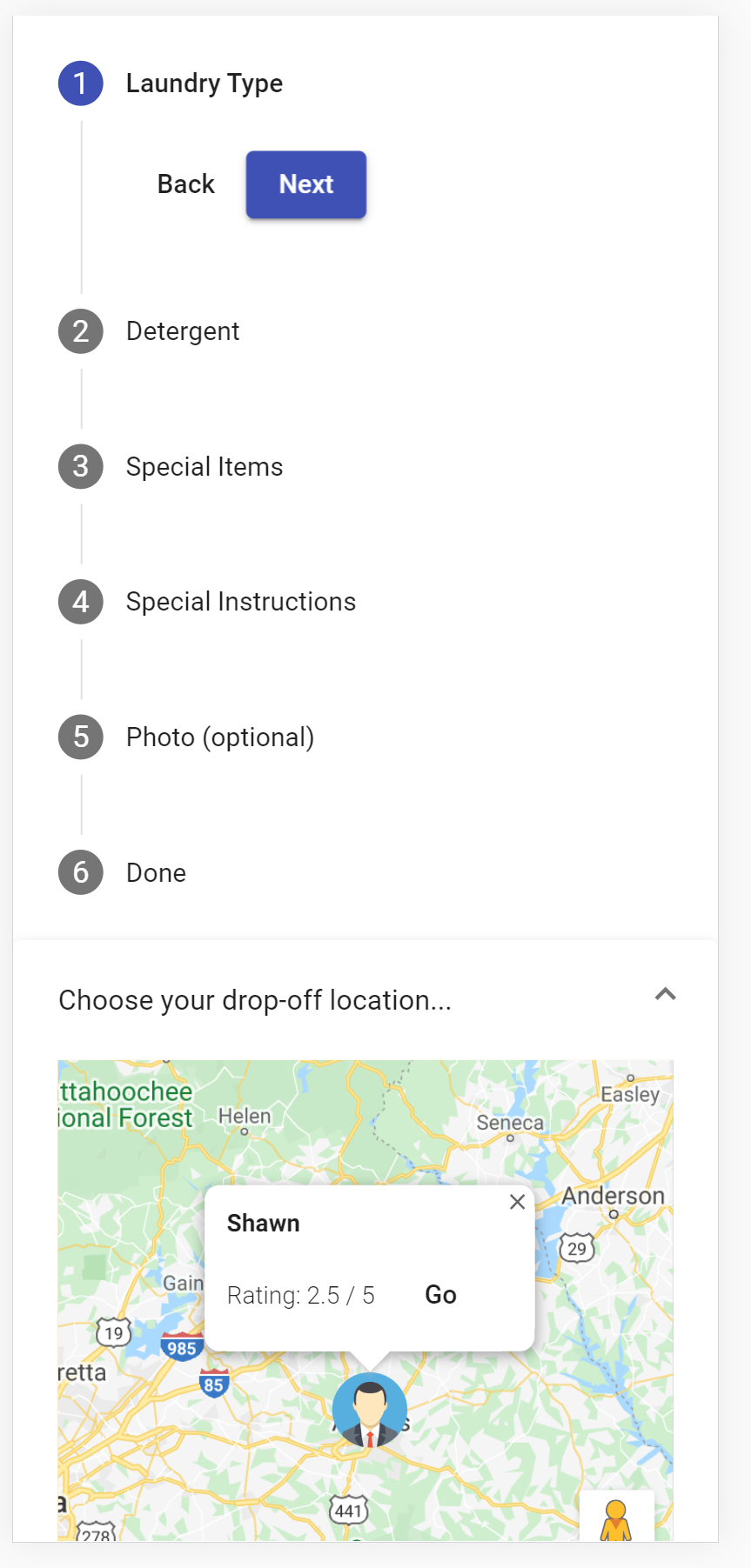Tap the Next button

coord(306,184)
